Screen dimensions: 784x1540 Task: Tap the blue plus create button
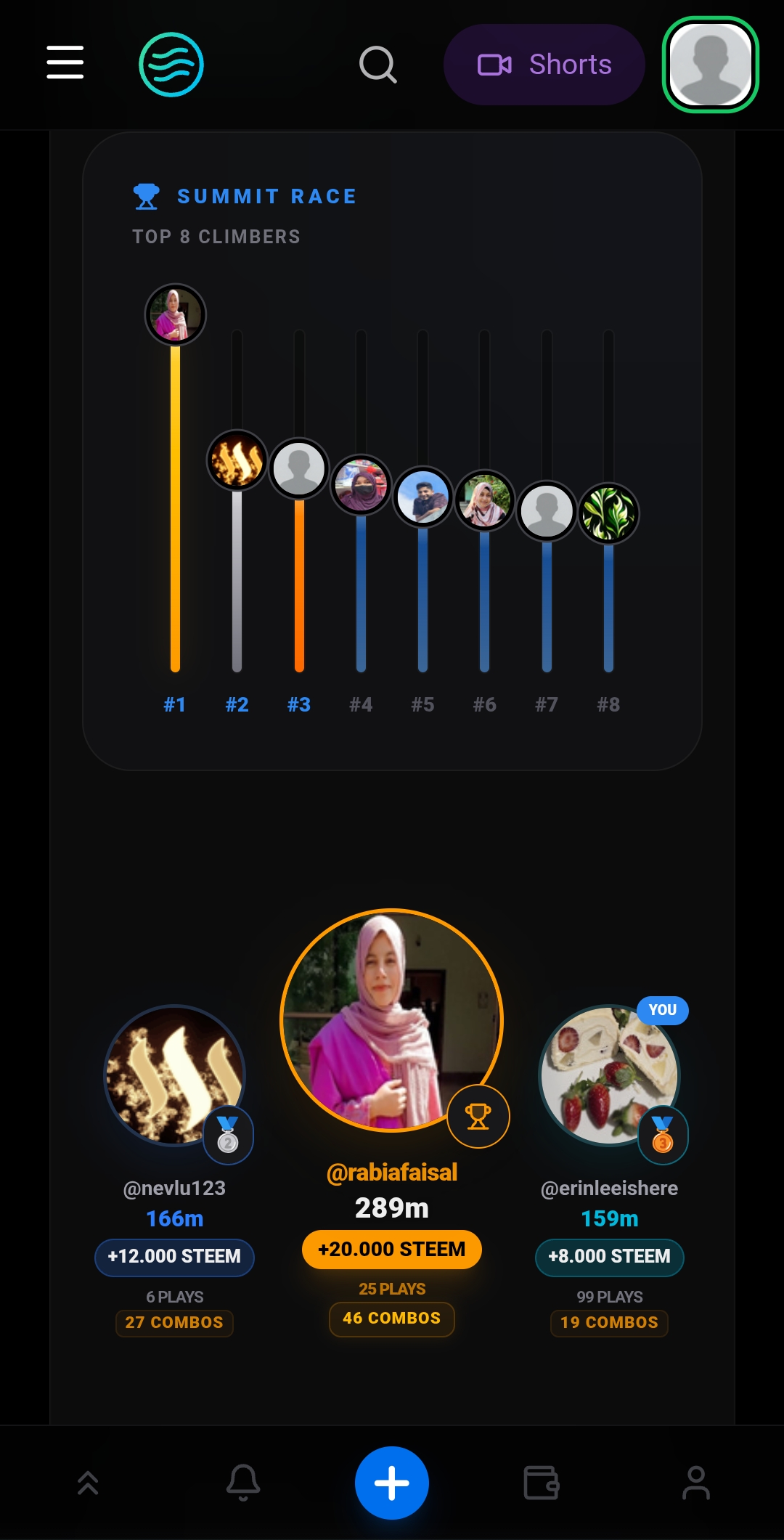click(x=392, y=1483)
